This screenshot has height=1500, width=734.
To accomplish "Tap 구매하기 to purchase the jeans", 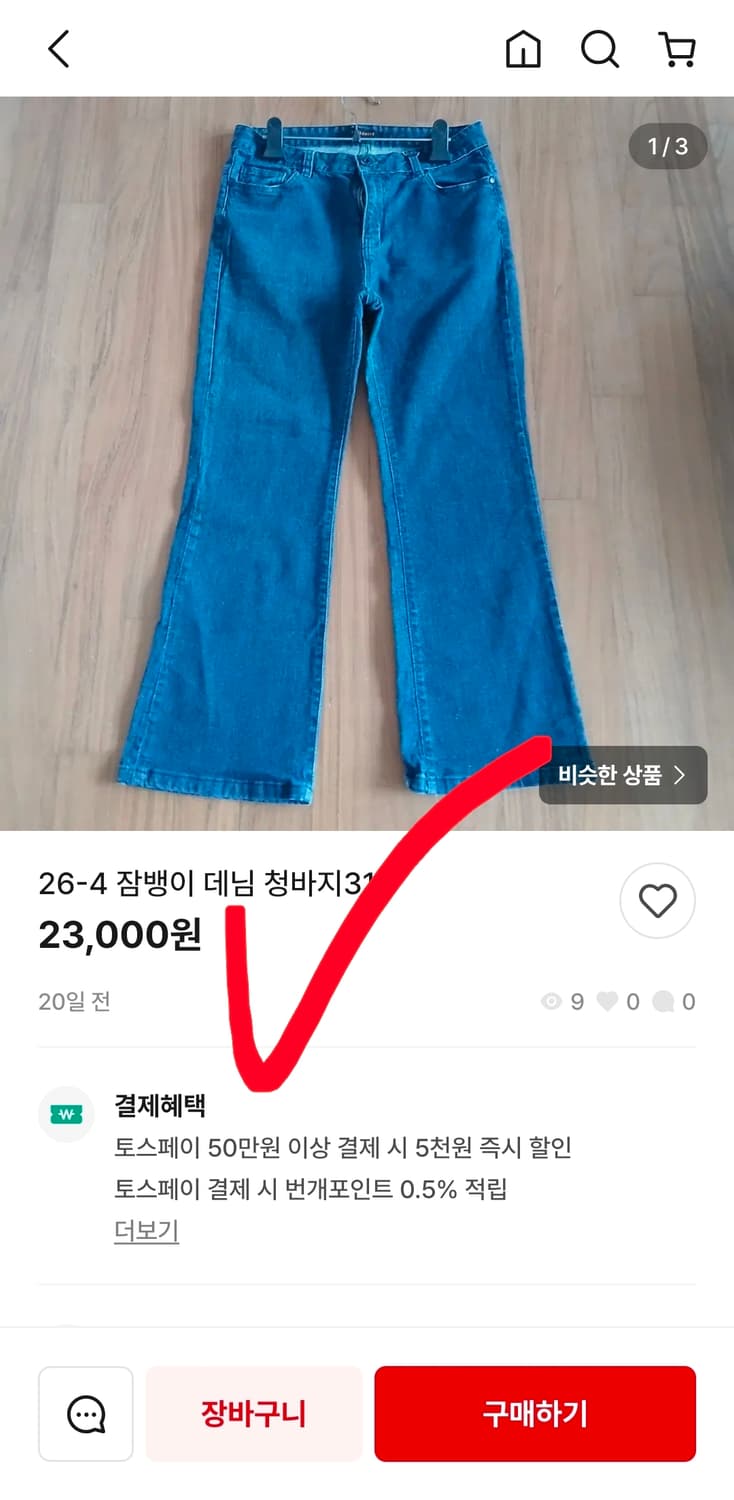I will pyautogui.click(x=535, y=1413).
